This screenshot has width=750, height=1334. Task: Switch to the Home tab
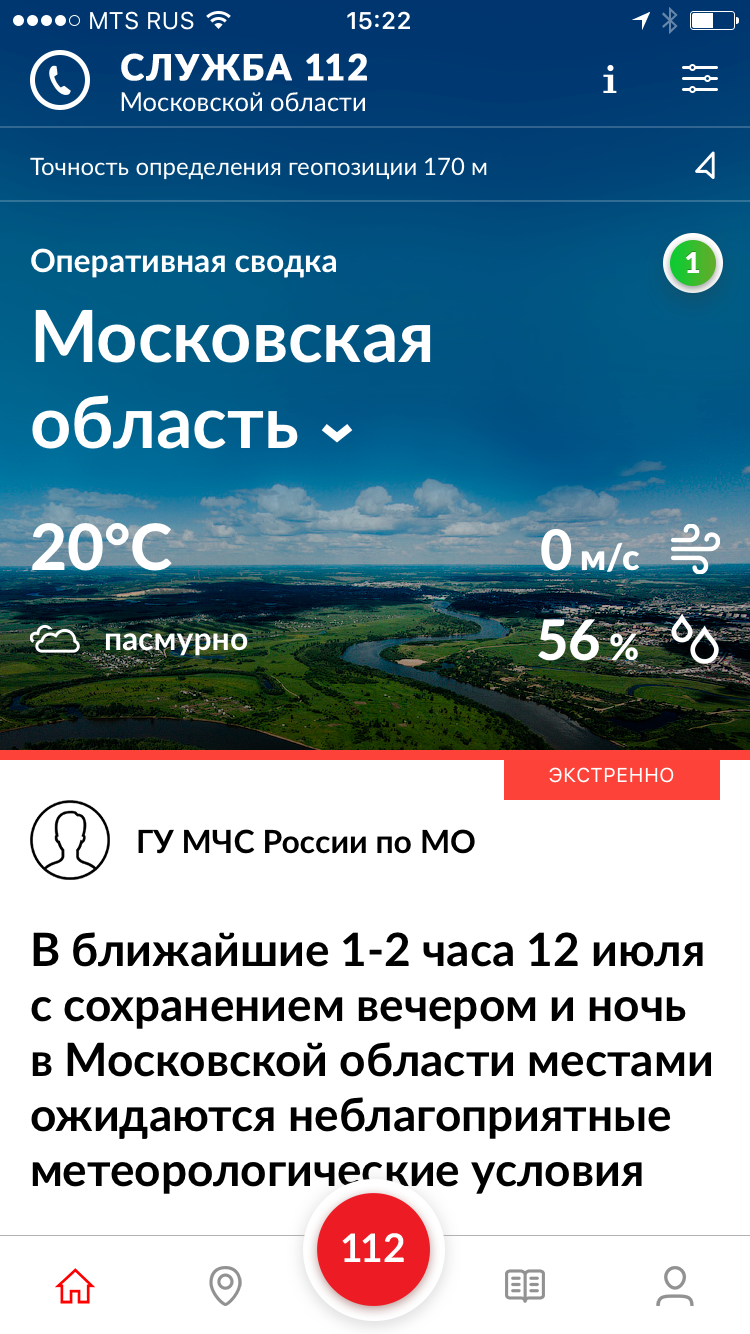coord(75,1284)
